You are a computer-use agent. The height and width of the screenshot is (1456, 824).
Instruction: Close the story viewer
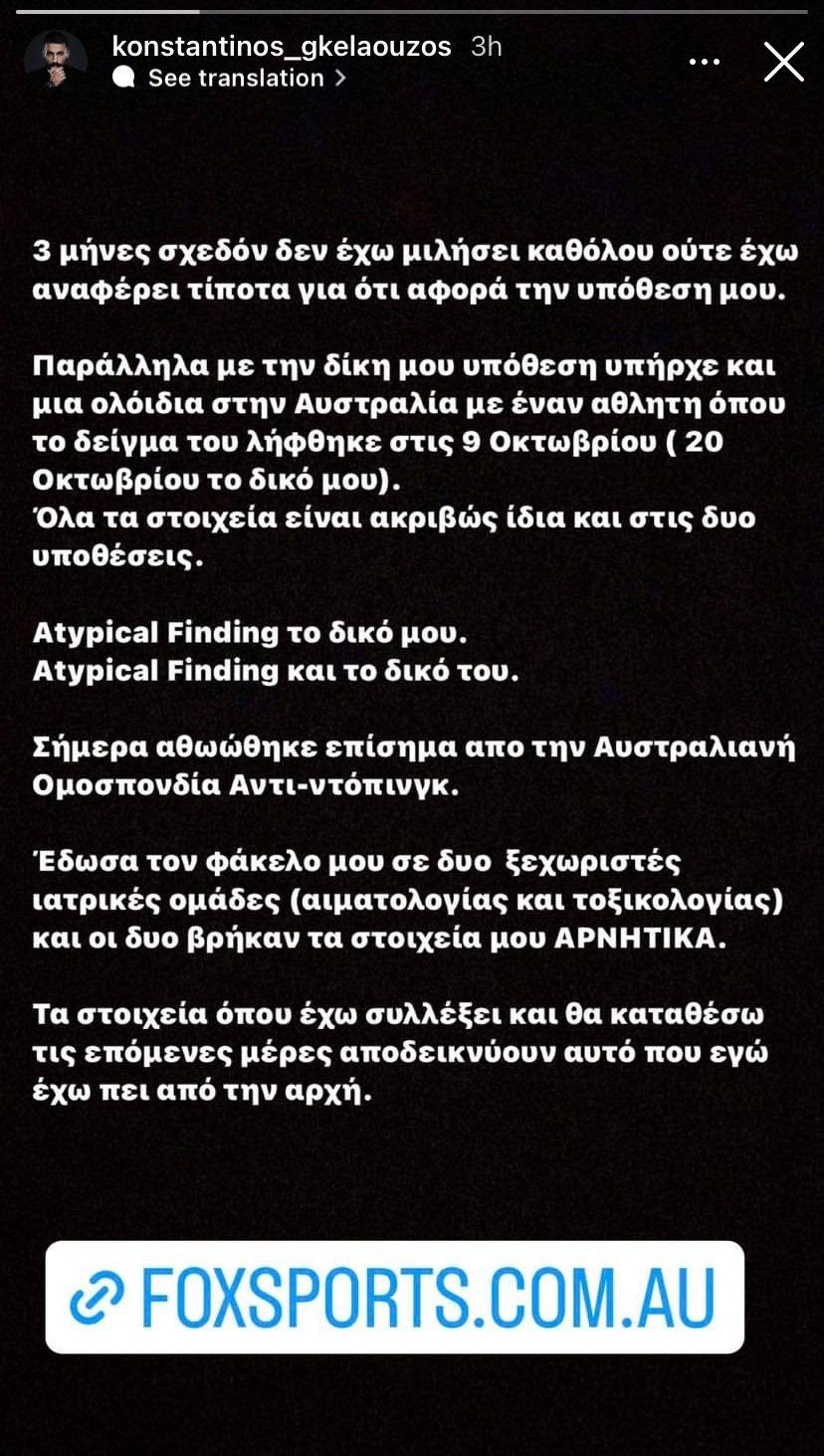pyautogui.click(x=783, y=62)
